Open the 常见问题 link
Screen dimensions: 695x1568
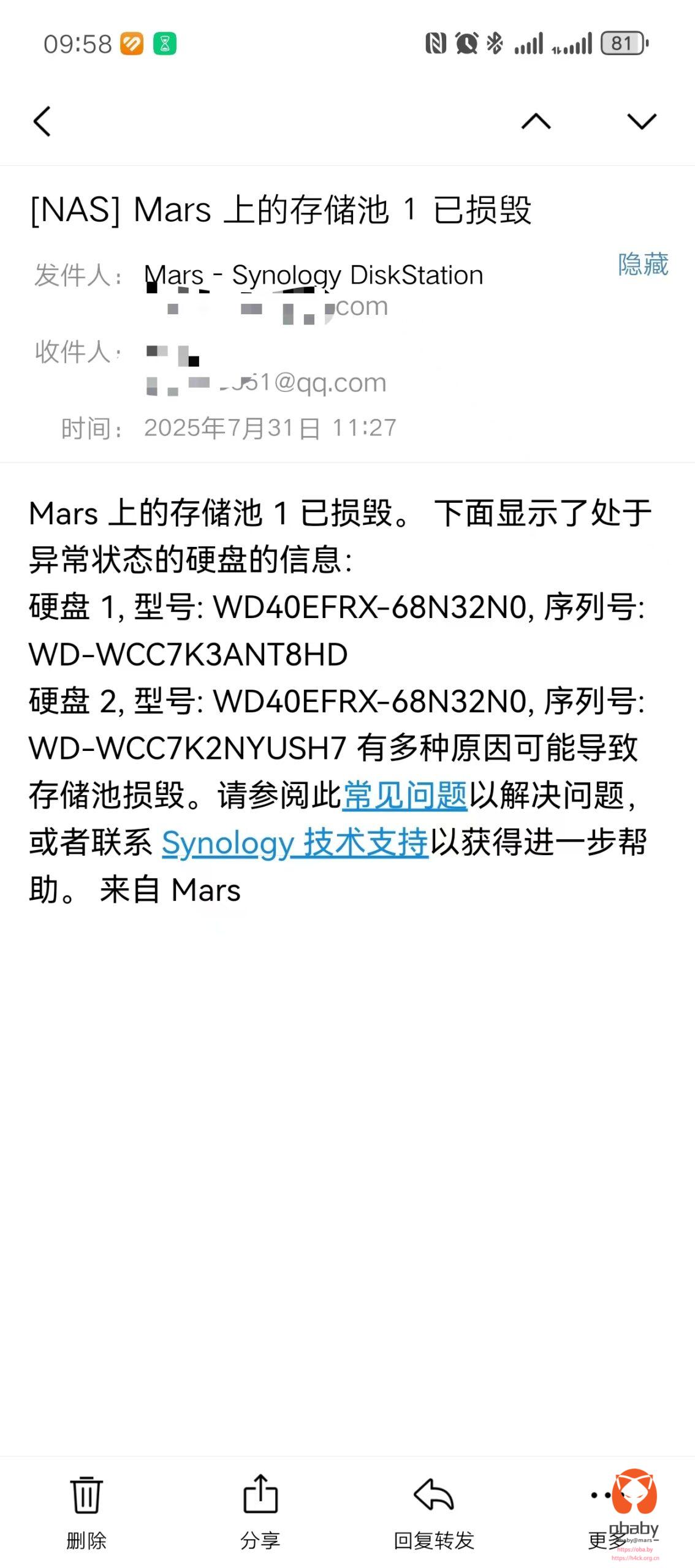click(404, 796)
